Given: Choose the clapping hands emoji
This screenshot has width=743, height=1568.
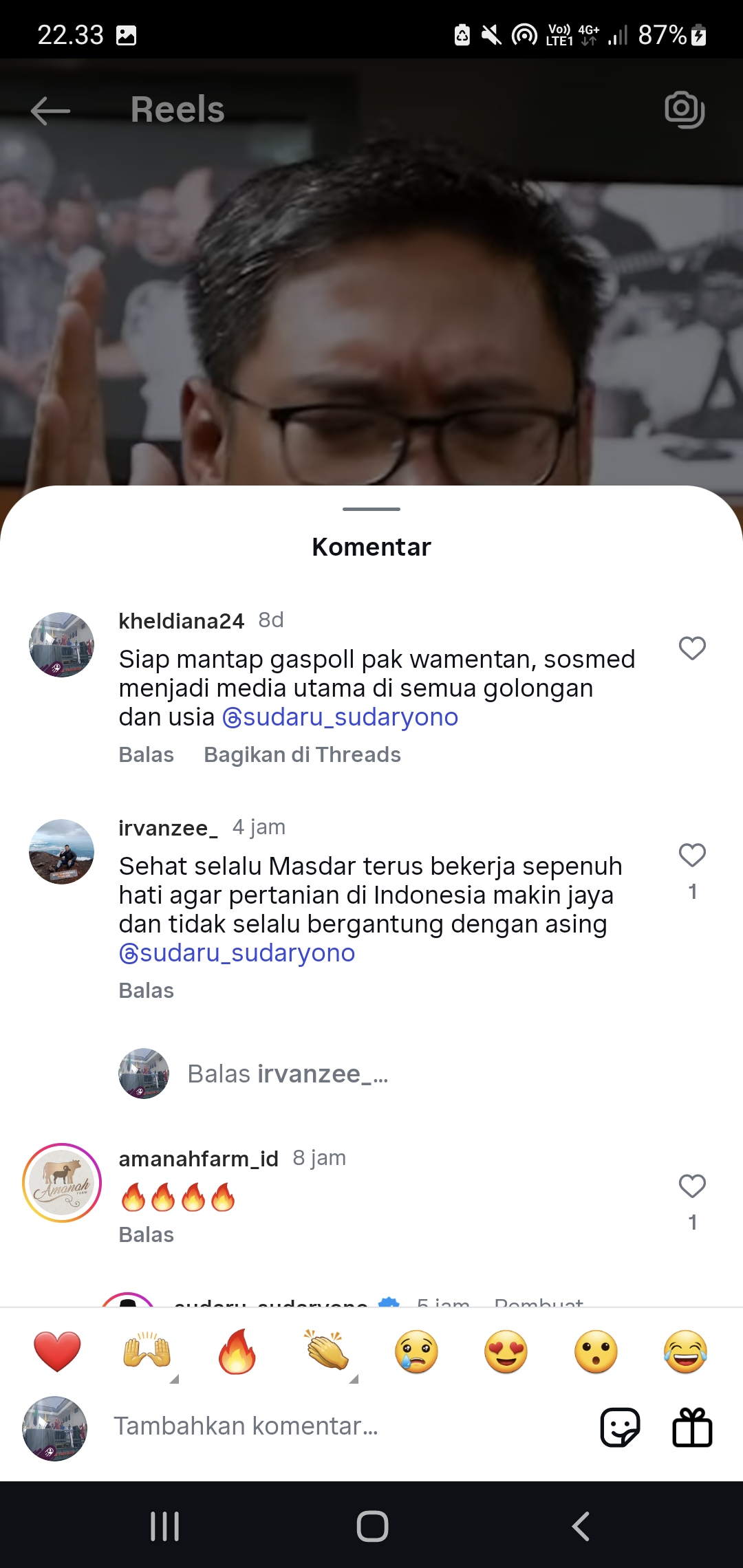Looking at the screenshot, I should pyautogui.click(x=327, y=1350).
